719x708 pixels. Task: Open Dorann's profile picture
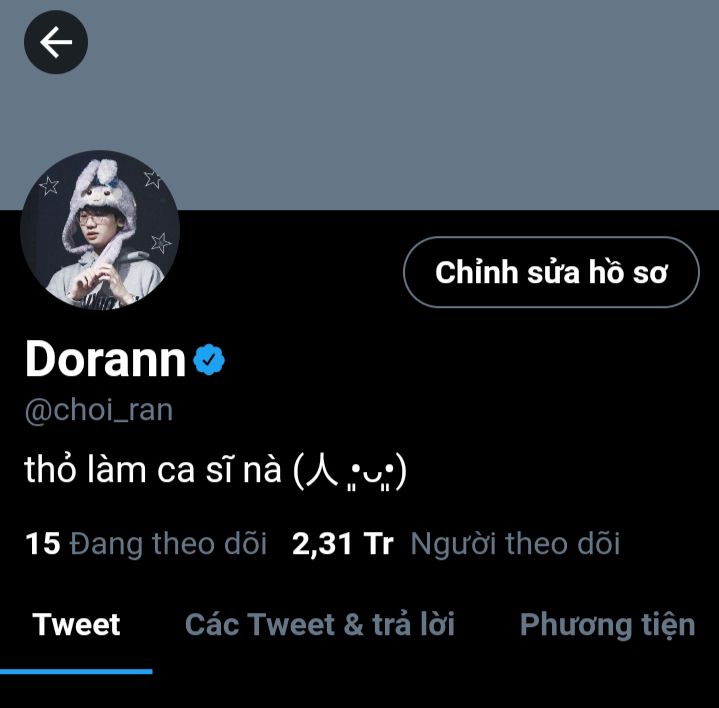[100, 230]
